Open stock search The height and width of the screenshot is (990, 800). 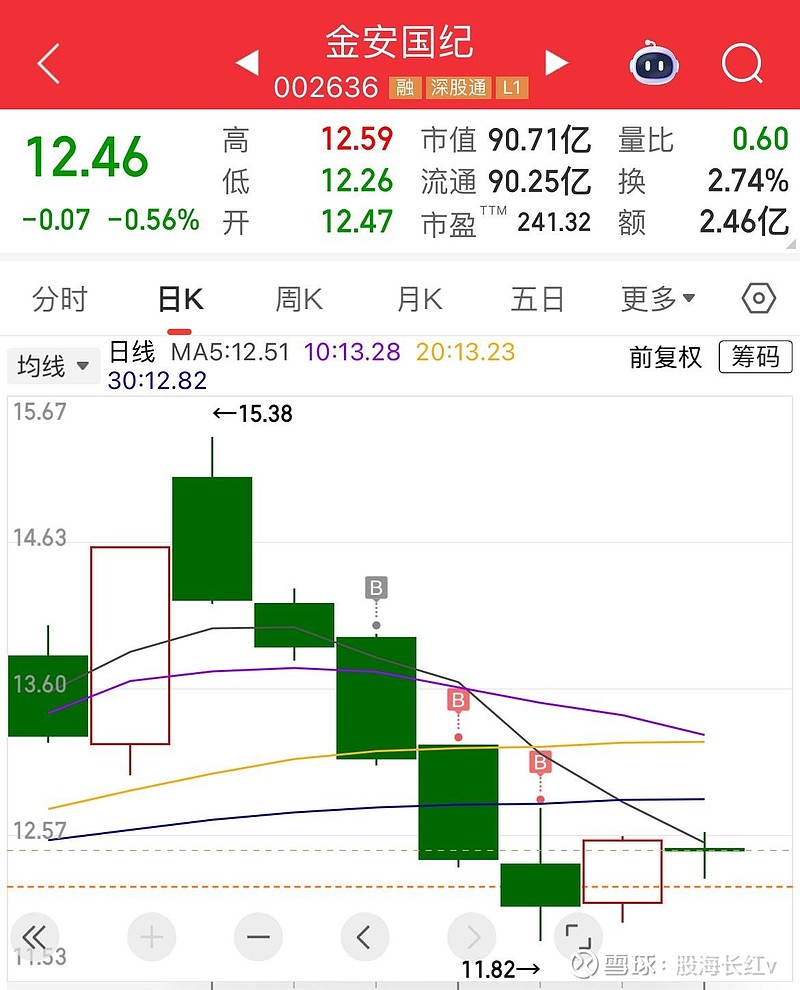742,64
